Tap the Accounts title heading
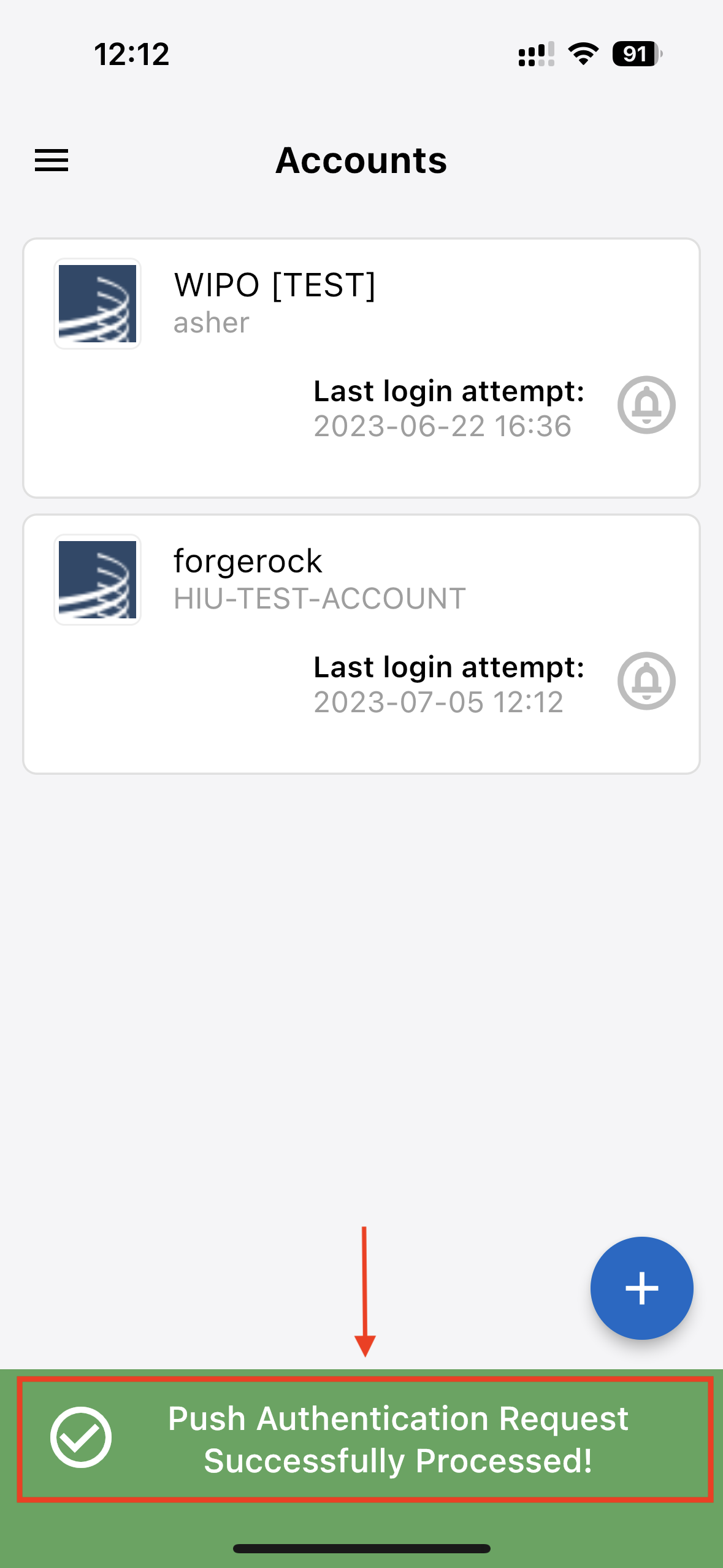This screenshot has width=723, height=1568. tap(361, 161)
